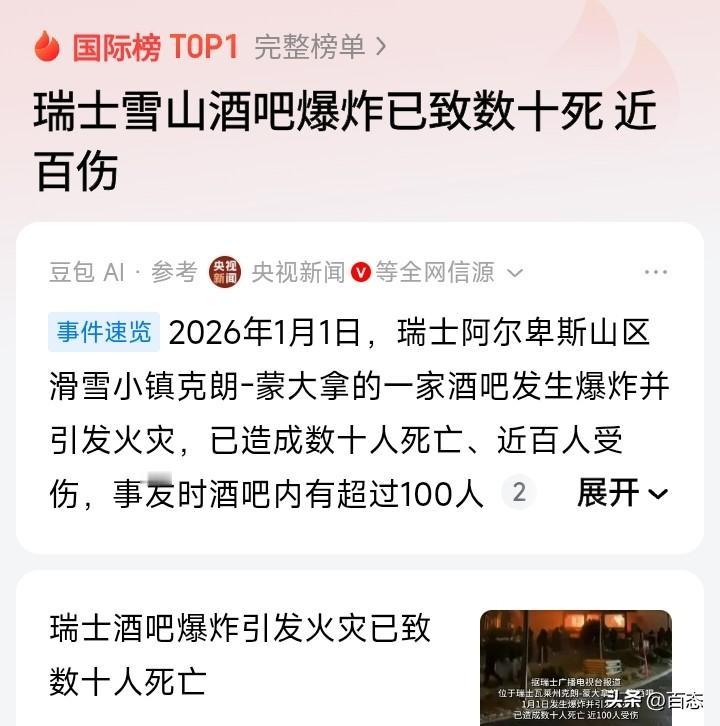The height and width of the screenshot is (726, 720).
Task: Click the citation count badge showing 2
Action: pyautogui.click(x=519, y=492)
